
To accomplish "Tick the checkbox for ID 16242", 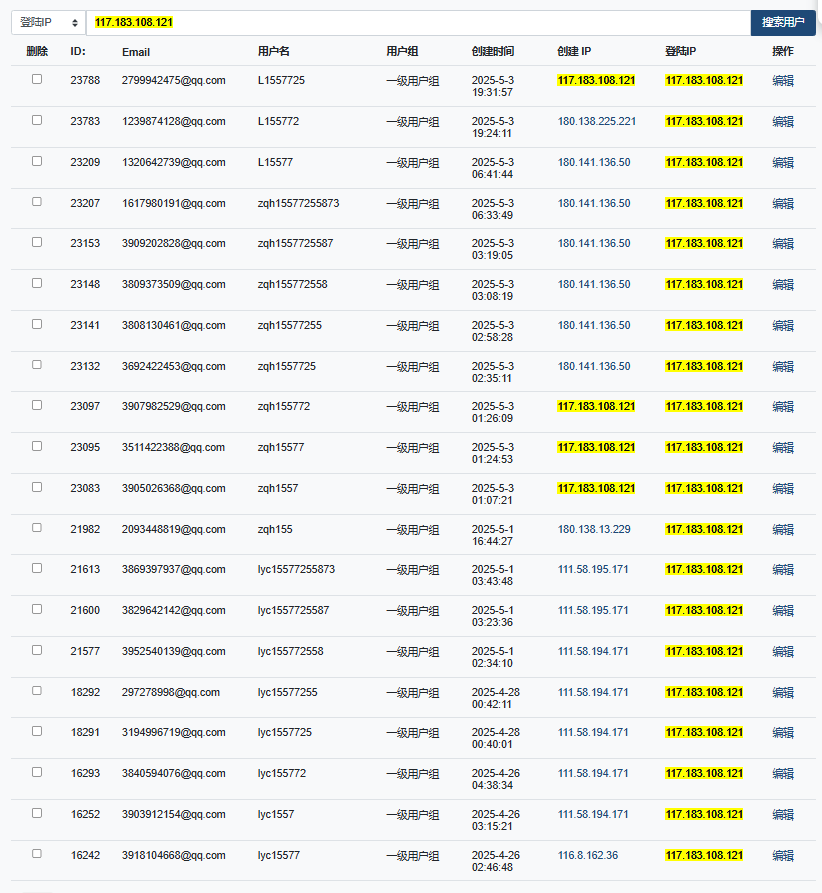I will (x=37, y=854).
